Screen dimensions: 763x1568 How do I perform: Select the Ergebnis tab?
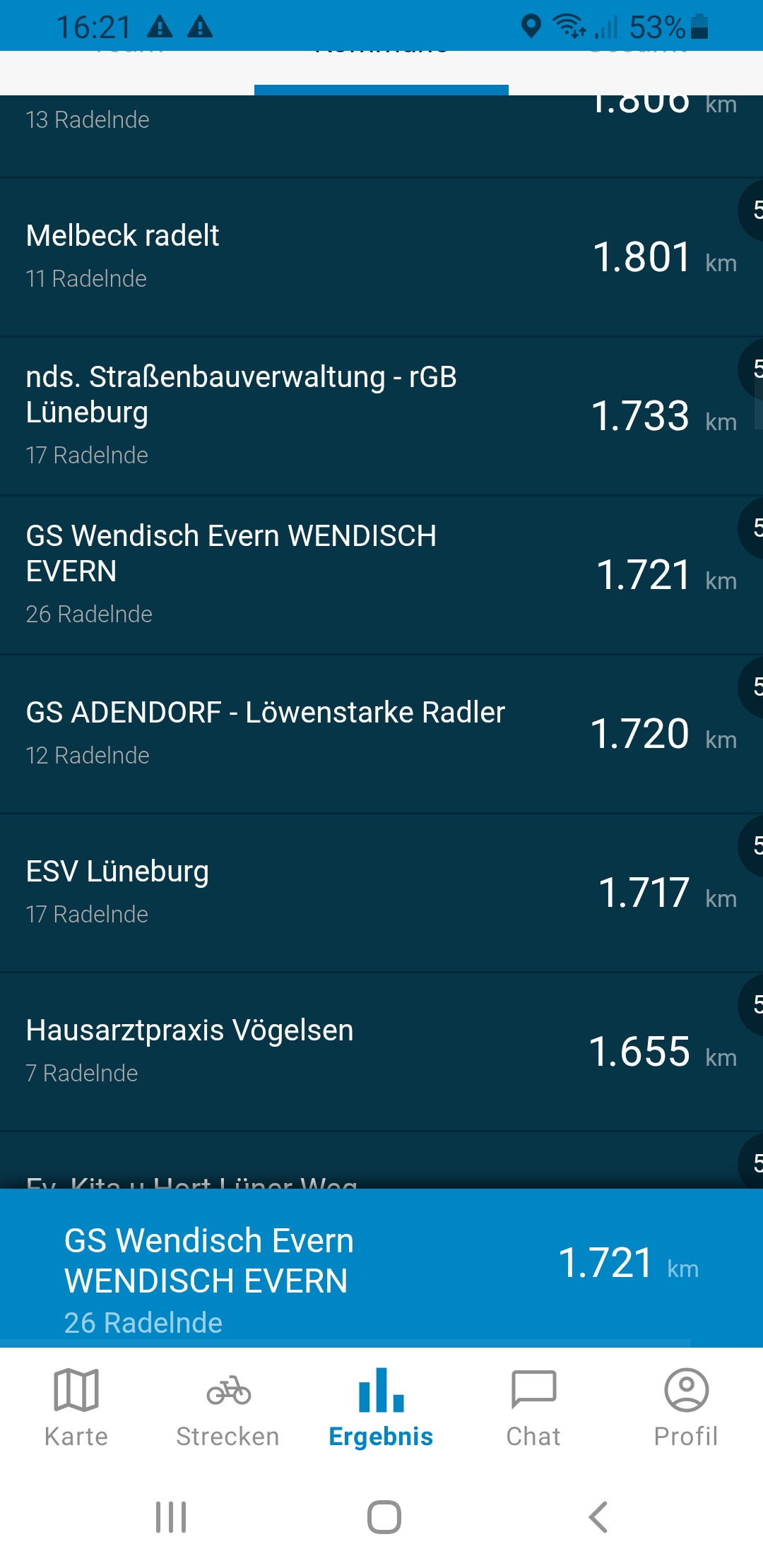point(381,1408)
